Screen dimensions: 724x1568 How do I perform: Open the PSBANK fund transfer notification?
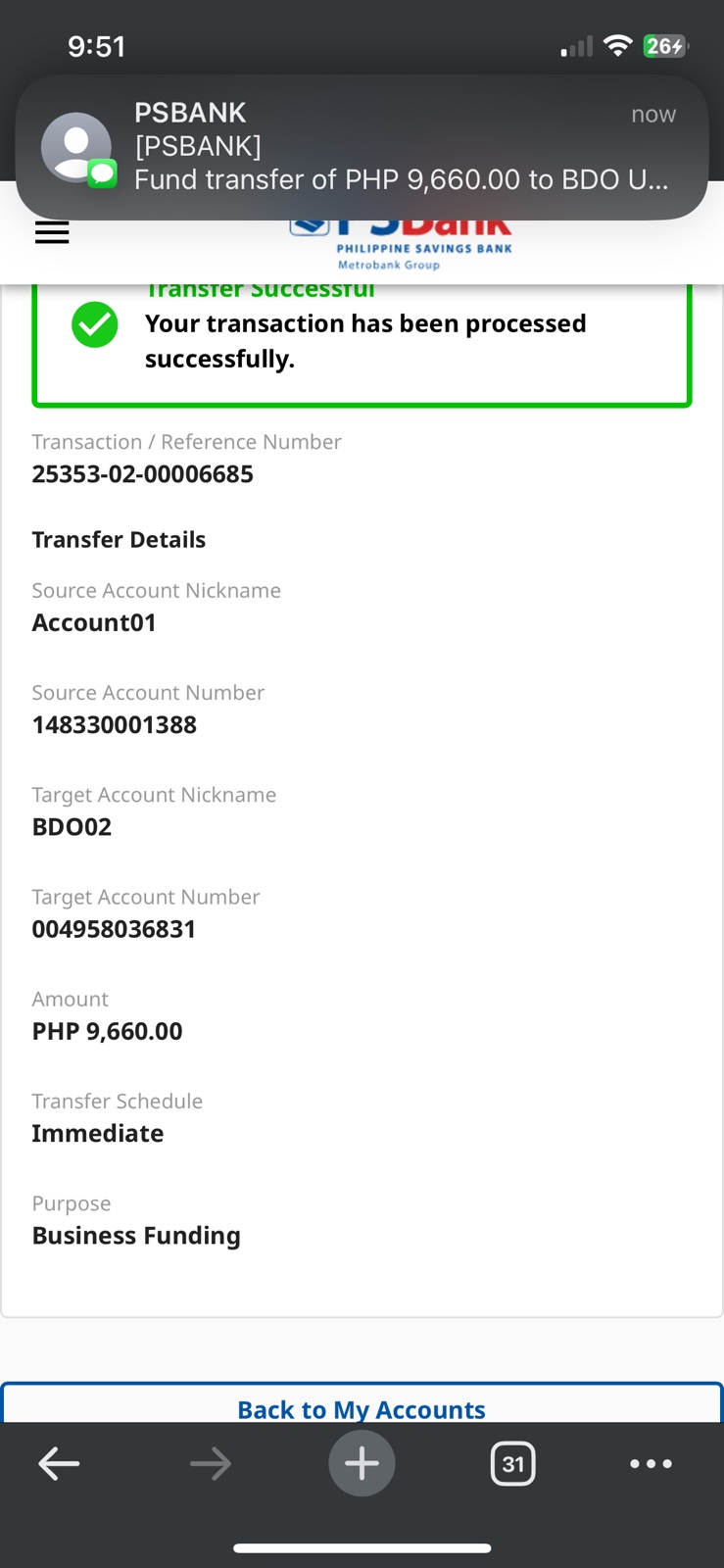click(x=362, y=147)
